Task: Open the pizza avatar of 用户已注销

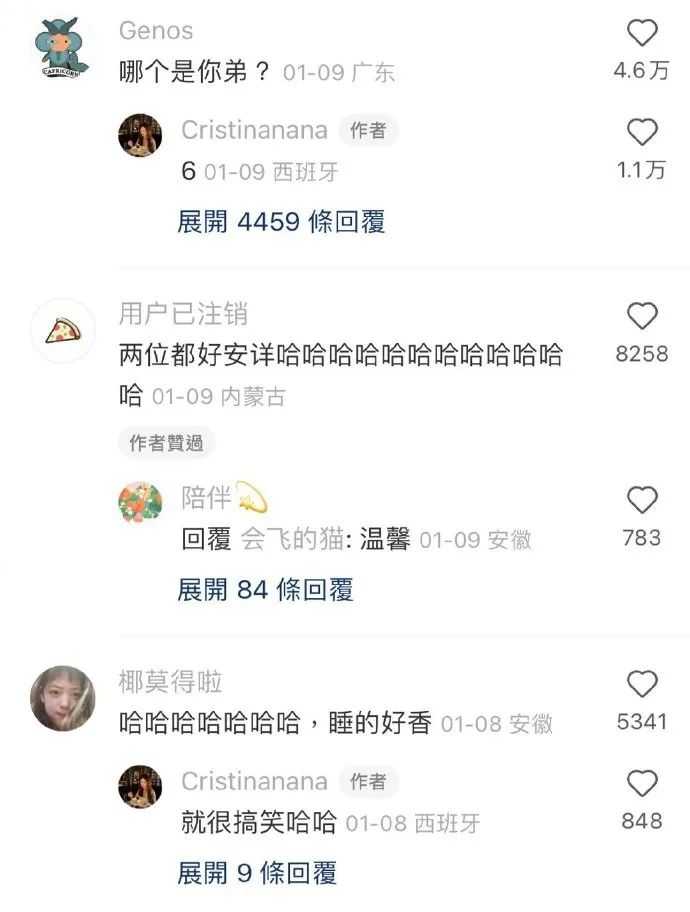Action: (x=62, y=331)
